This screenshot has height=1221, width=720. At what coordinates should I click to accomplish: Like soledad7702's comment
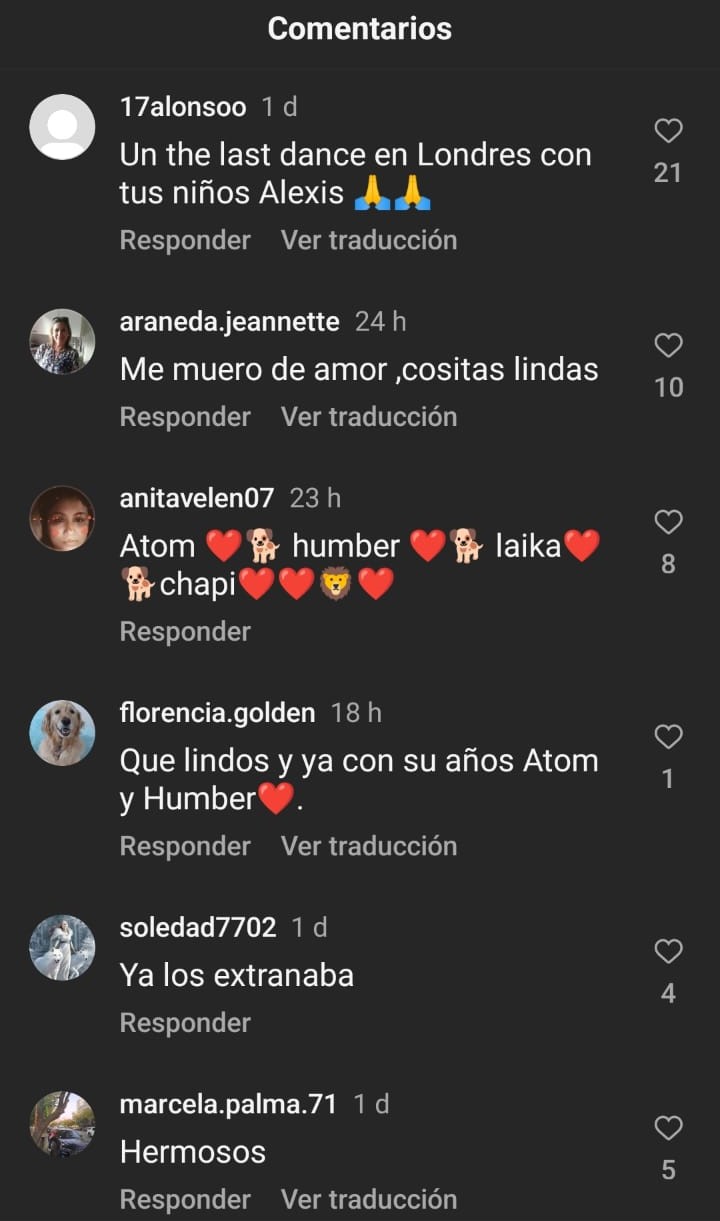point(668,952)
